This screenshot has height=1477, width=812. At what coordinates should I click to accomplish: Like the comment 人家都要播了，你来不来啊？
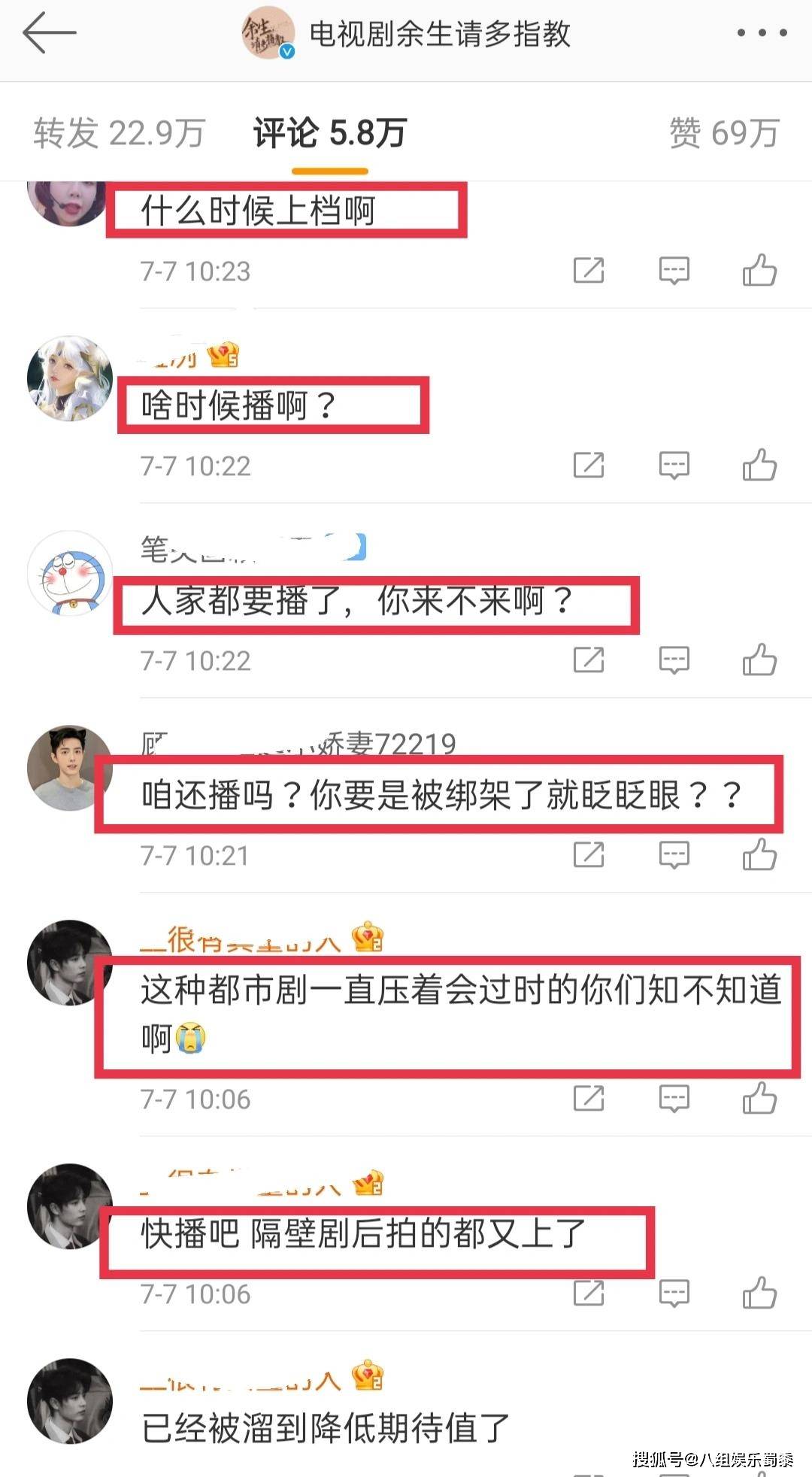759,660
